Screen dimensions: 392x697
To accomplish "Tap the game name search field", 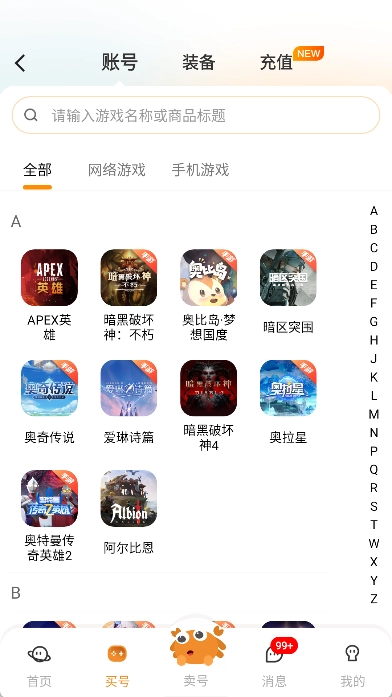I will pyautogui.click(x=196, y=115).
